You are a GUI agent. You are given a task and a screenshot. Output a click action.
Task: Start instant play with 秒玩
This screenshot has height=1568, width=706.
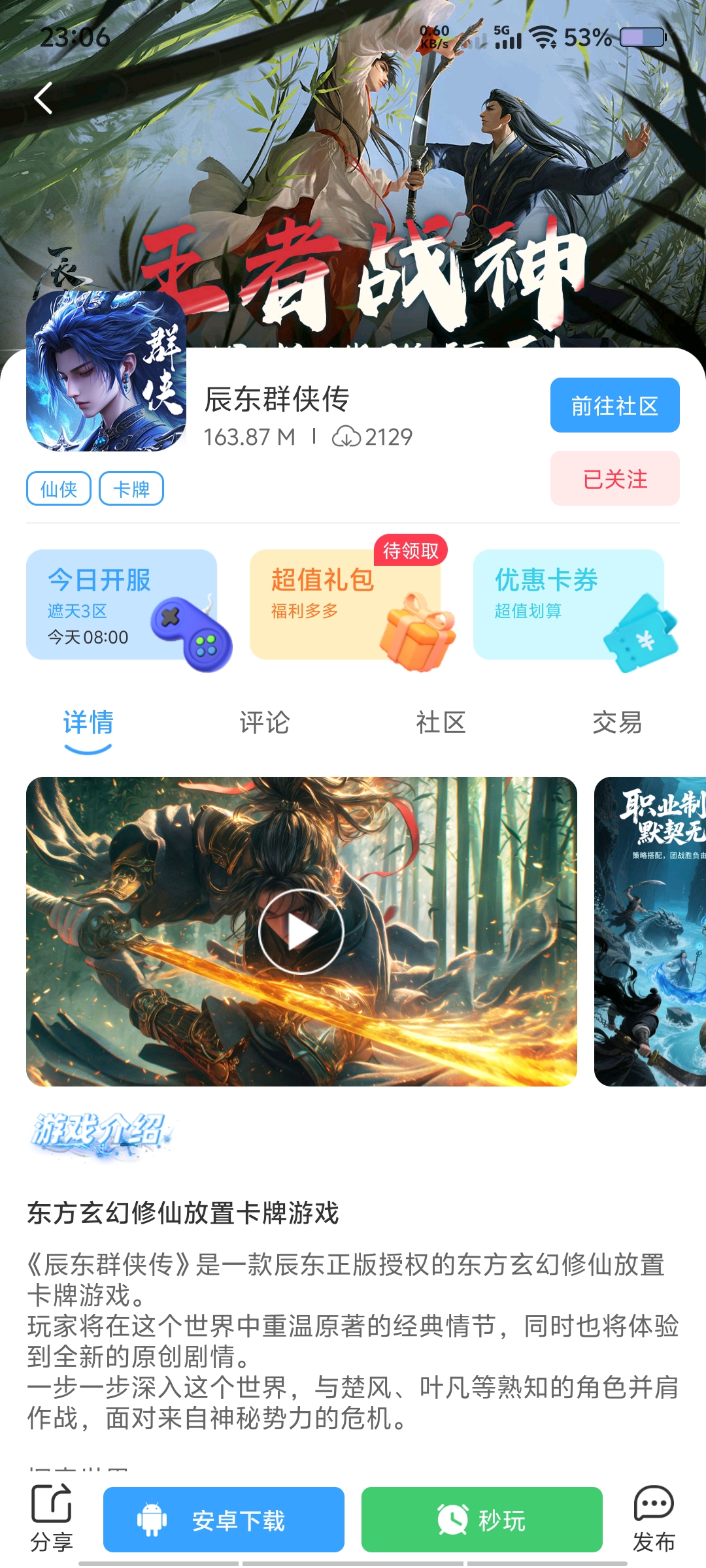pyautogui.click(x=482, y=1520)
